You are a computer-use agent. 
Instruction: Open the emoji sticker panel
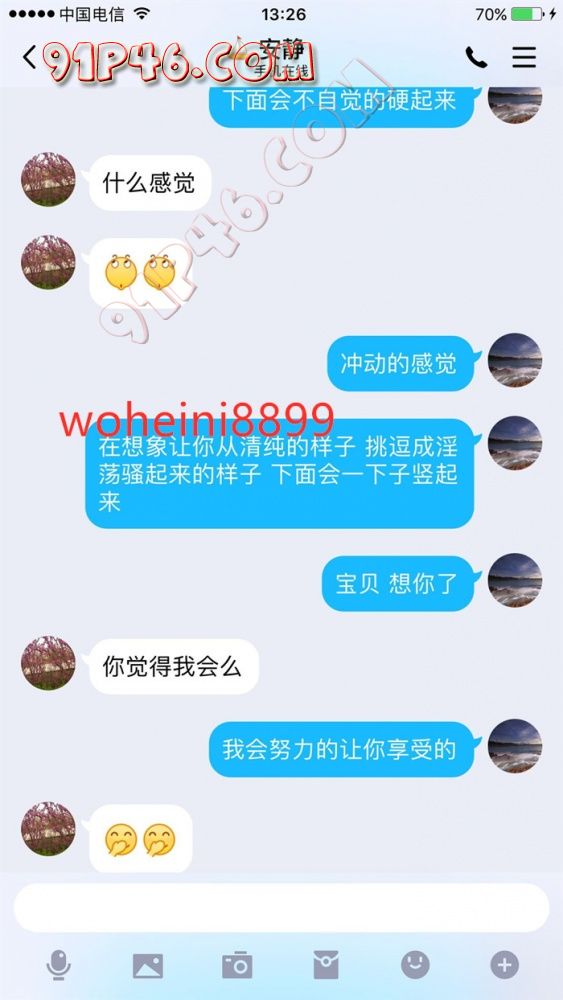click(415, 965)
